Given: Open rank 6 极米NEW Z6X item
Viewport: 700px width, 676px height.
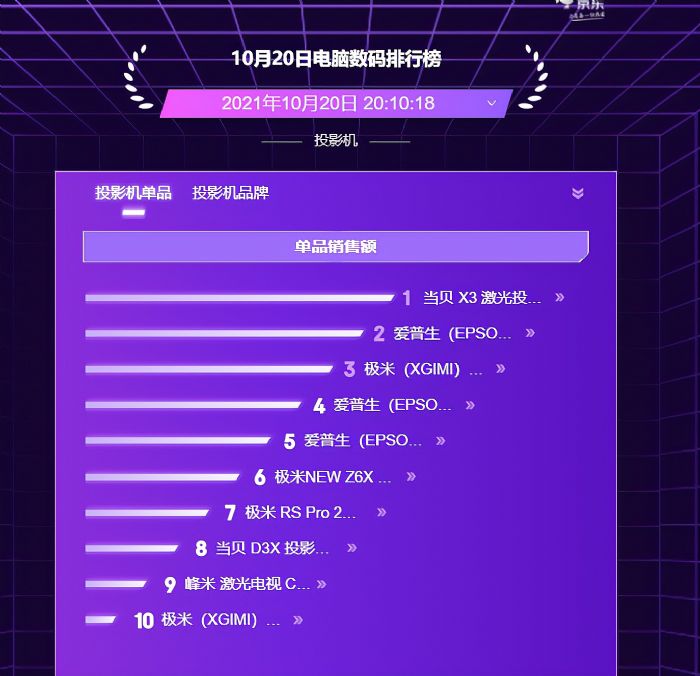Looking at the screenshot, I should [333, 478].
